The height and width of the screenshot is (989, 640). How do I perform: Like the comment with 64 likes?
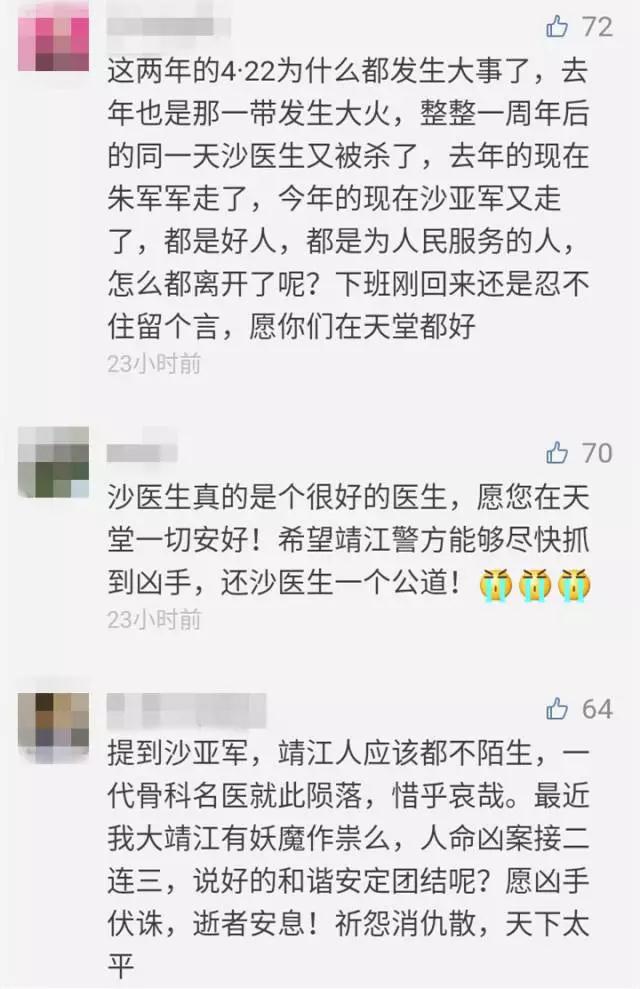tap(557, 709)
